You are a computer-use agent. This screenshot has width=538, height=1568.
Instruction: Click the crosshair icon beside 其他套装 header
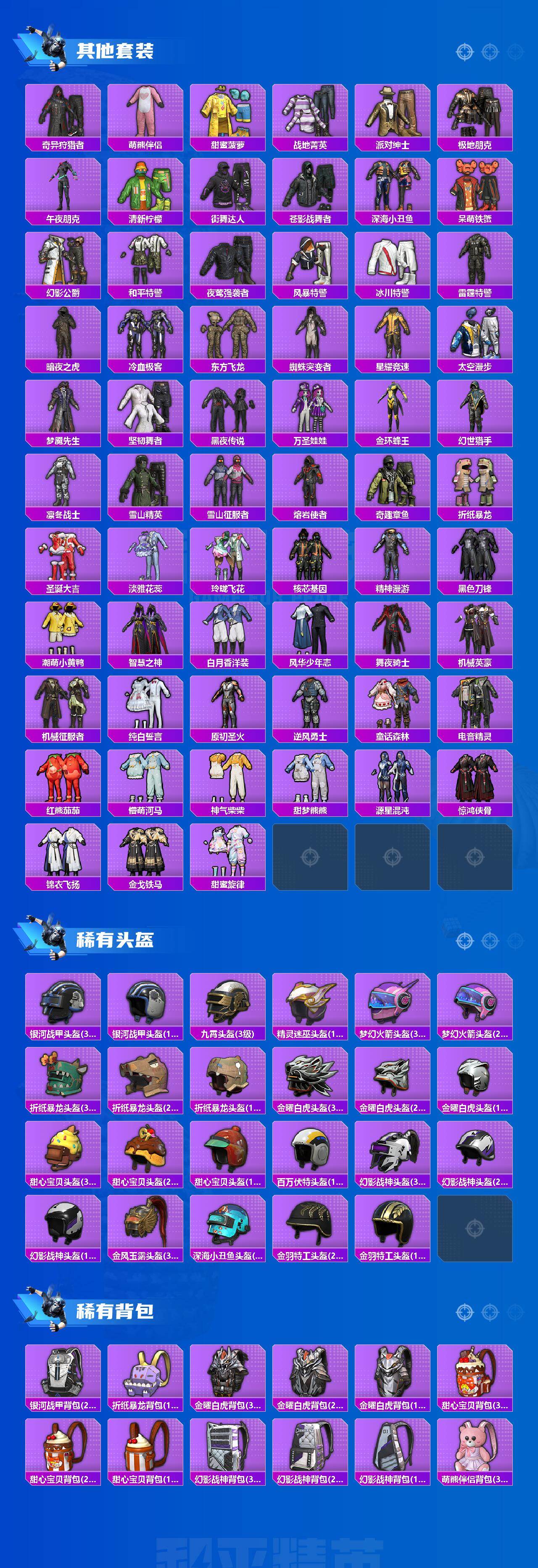click(x=466, y=52)
